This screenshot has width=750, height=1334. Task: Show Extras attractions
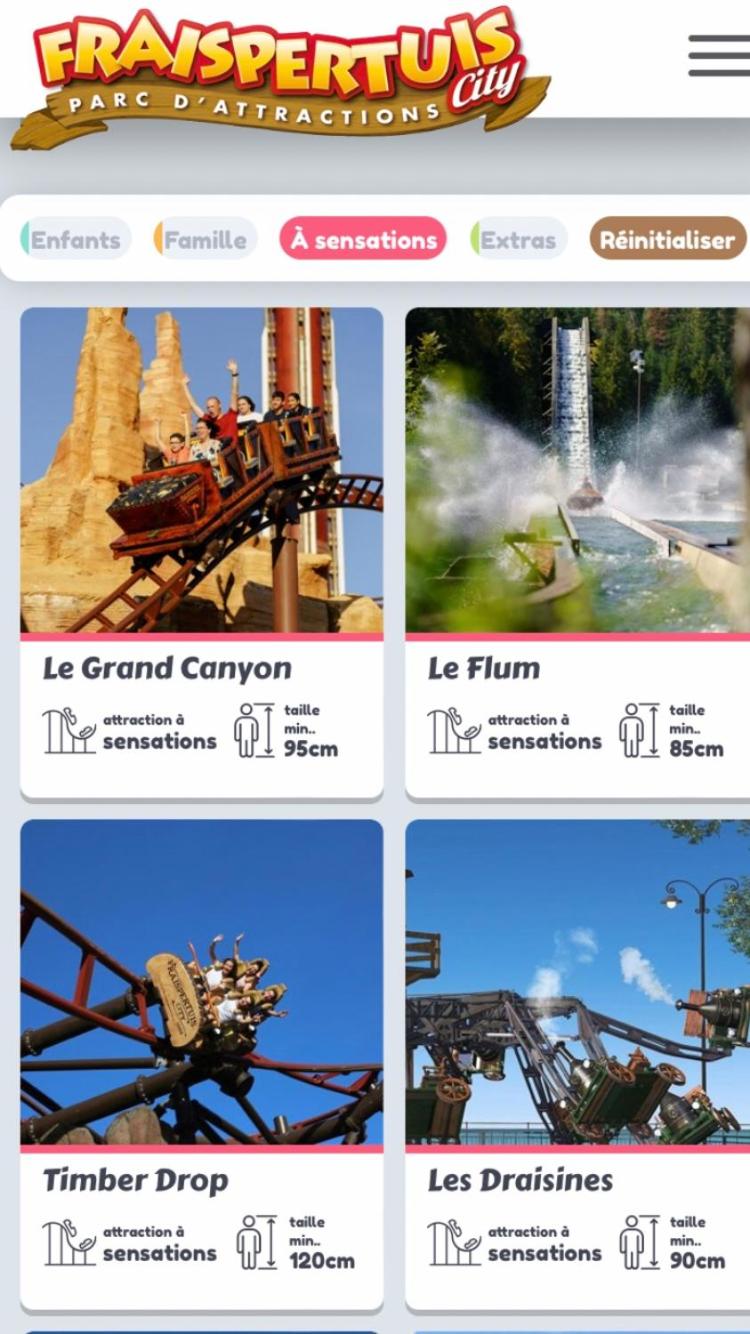(518, 240)
